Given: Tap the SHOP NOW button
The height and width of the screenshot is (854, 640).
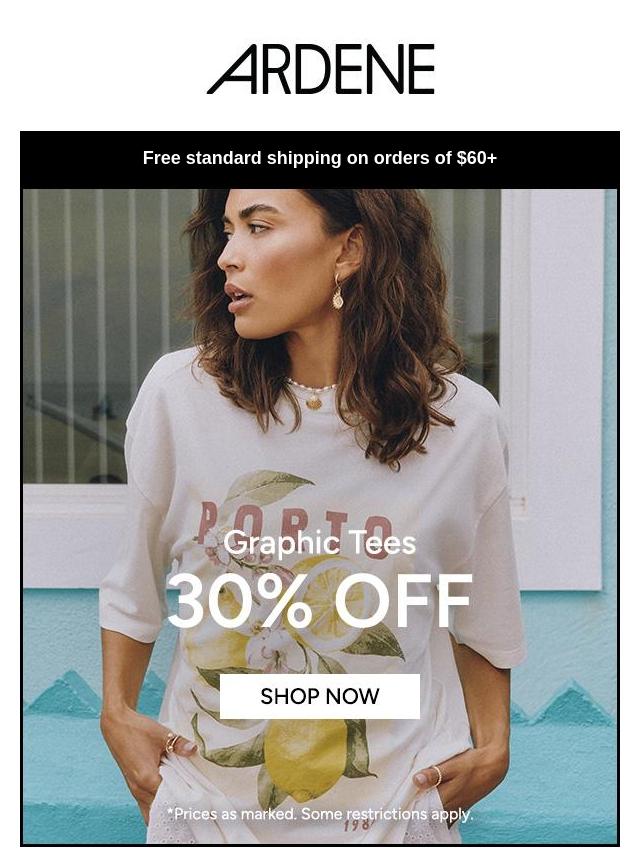Looking at the screenshot, I should [x=320, y=696].
